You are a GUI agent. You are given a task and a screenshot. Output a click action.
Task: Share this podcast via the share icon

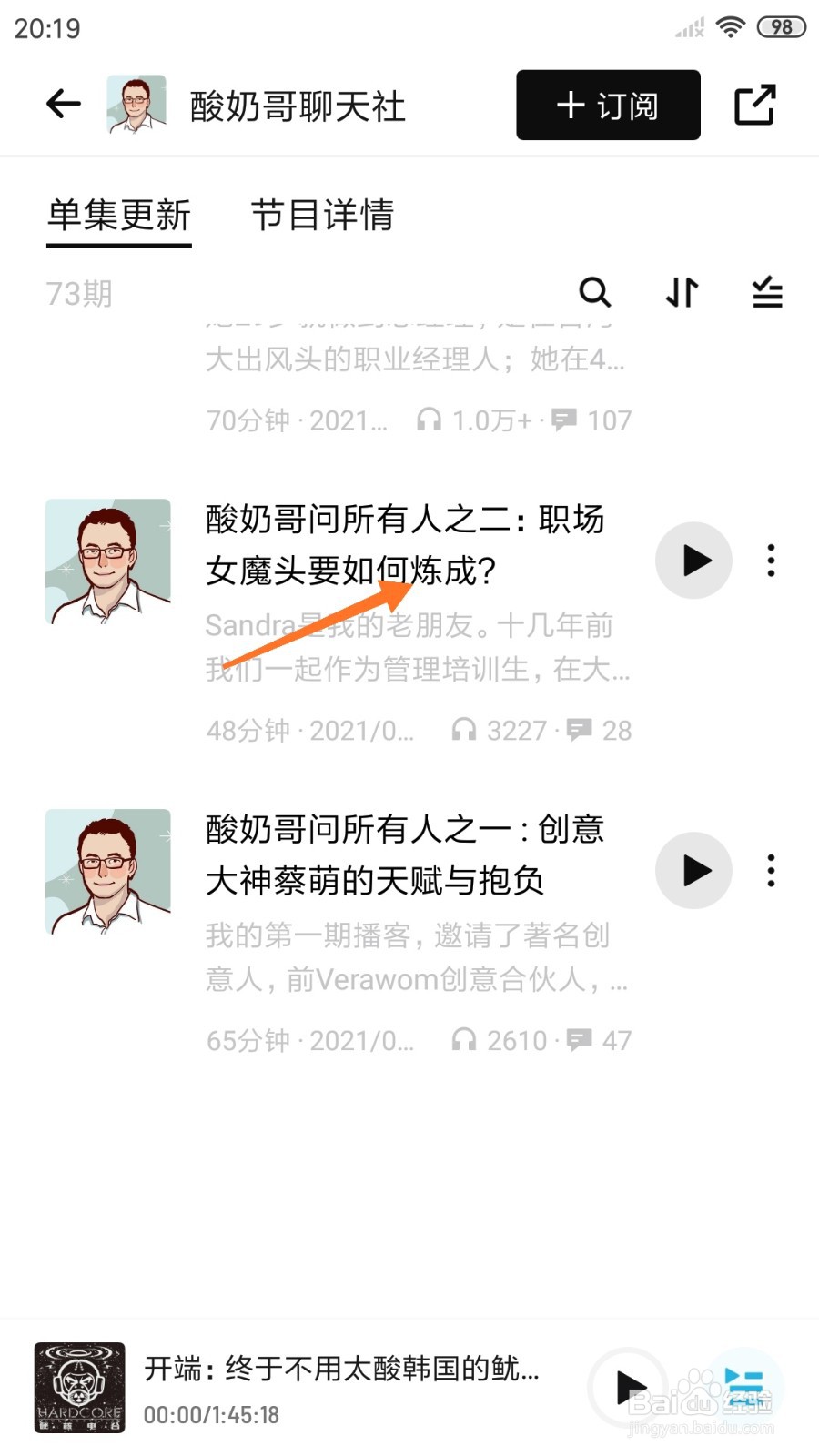pyautogui.click(x=754, y=106)
